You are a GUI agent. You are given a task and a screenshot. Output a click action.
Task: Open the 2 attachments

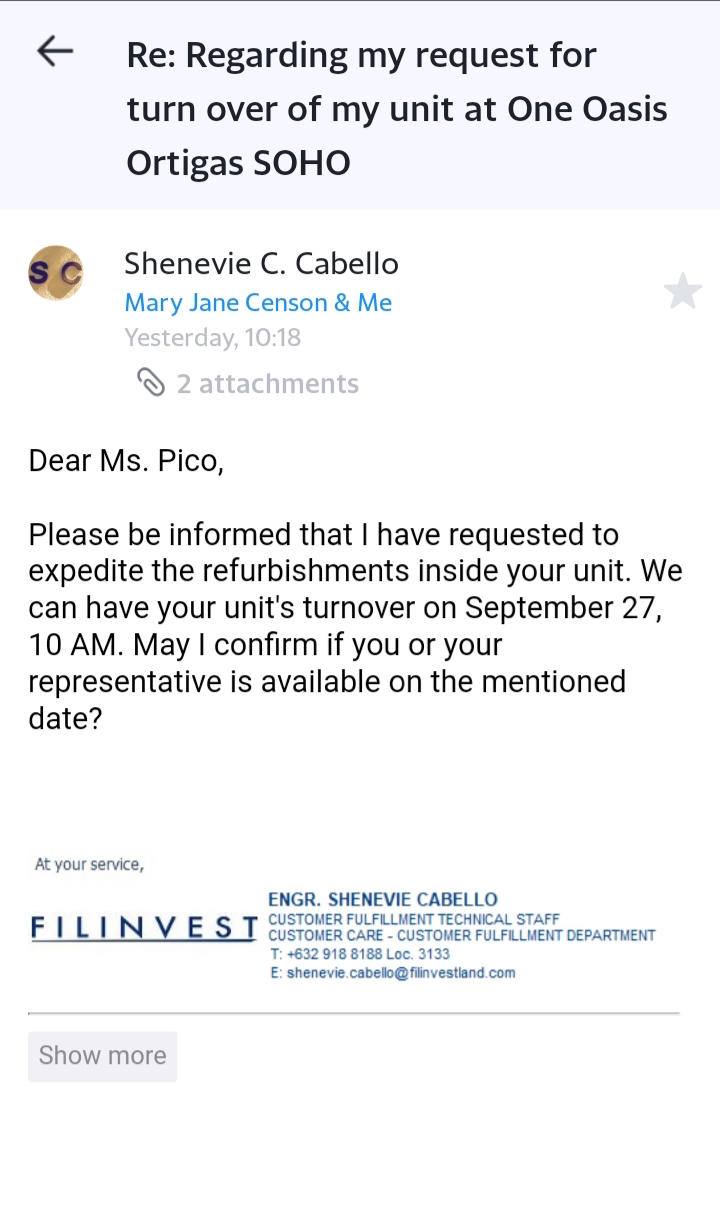click(x=247, y=383)
